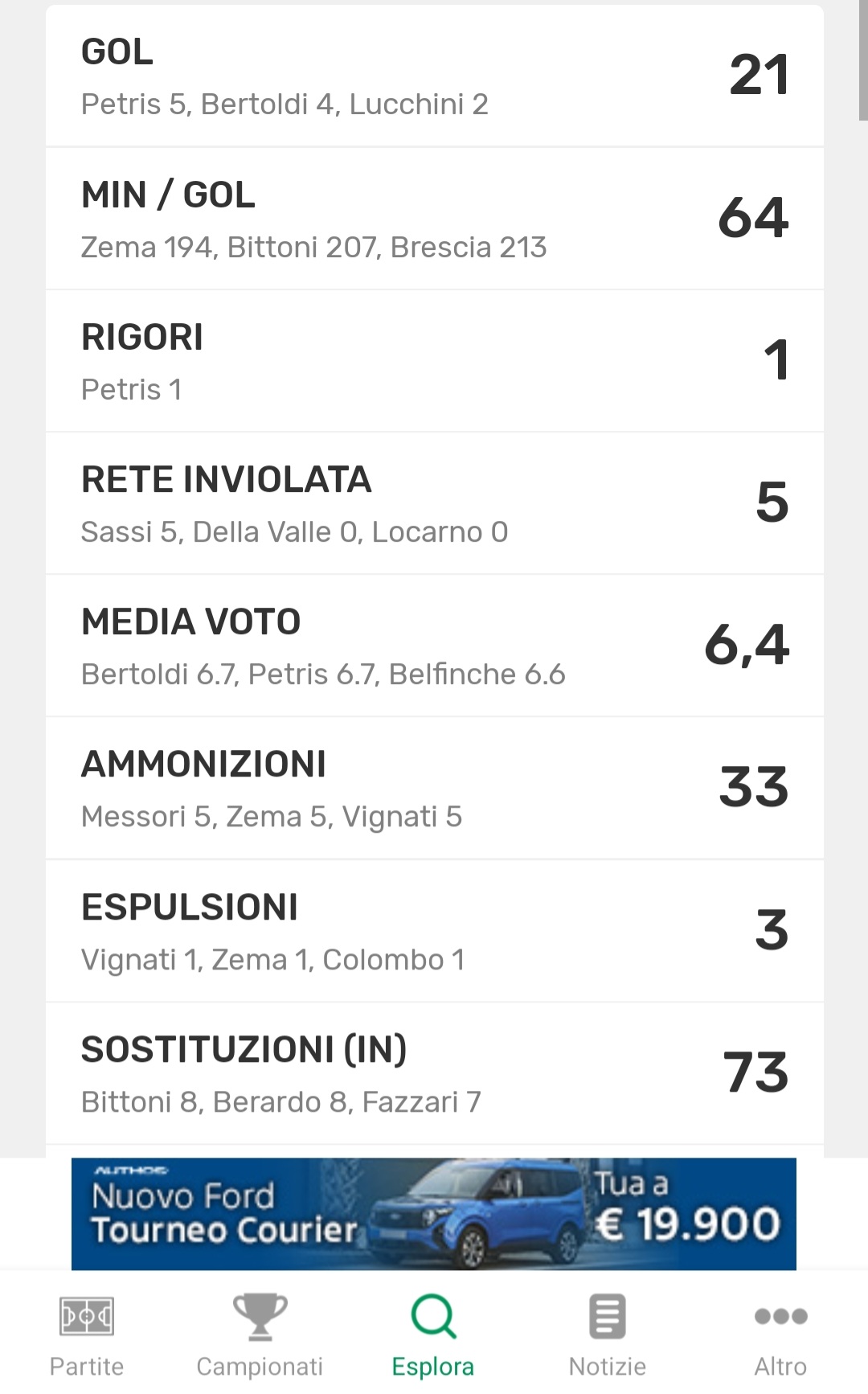Open the Campionati tab
The width and height of the screenshot is (868, 1394).
[260, 1335]
